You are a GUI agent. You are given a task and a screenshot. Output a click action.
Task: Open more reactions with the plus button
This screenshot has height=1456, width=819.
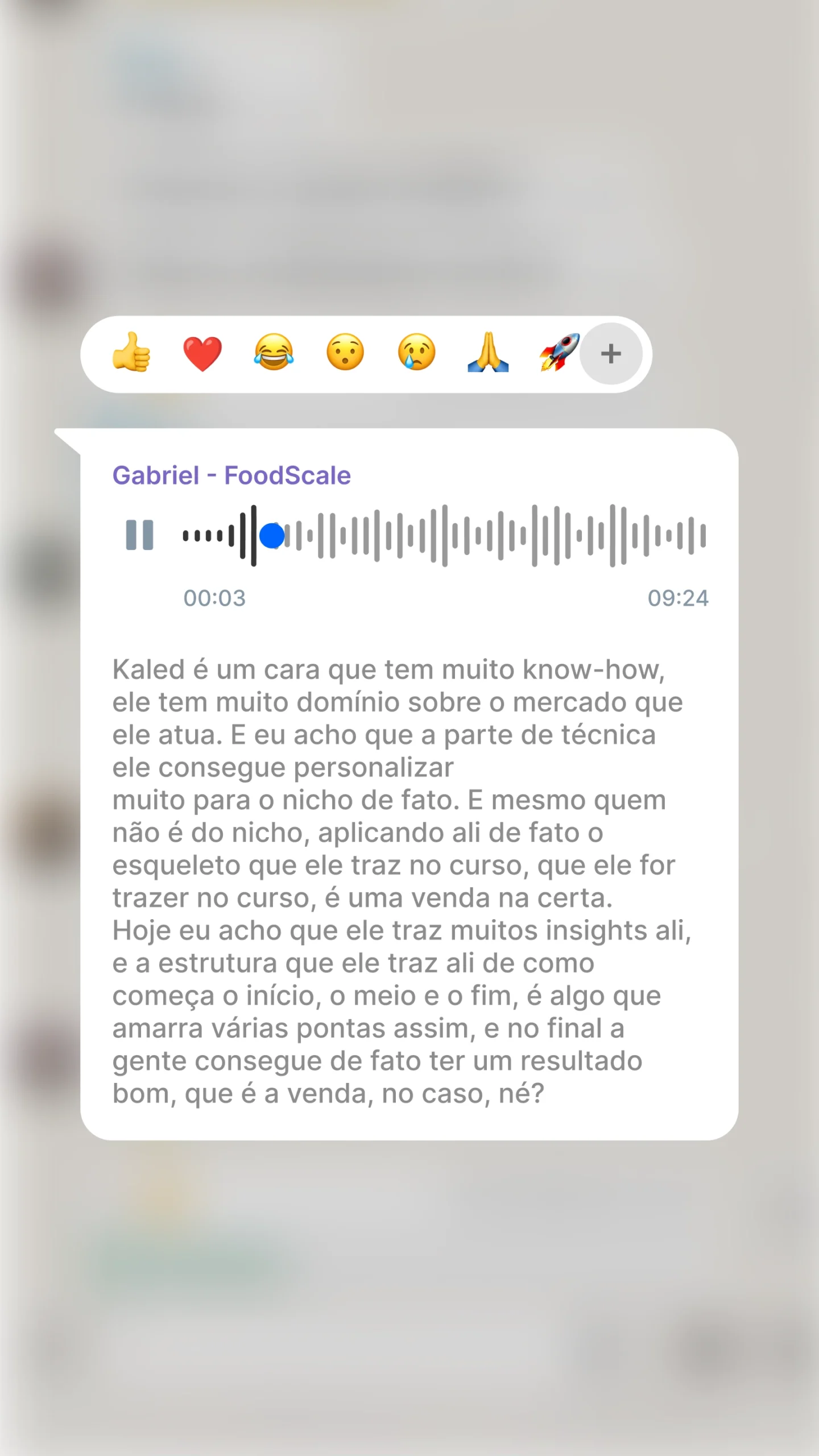611,354
